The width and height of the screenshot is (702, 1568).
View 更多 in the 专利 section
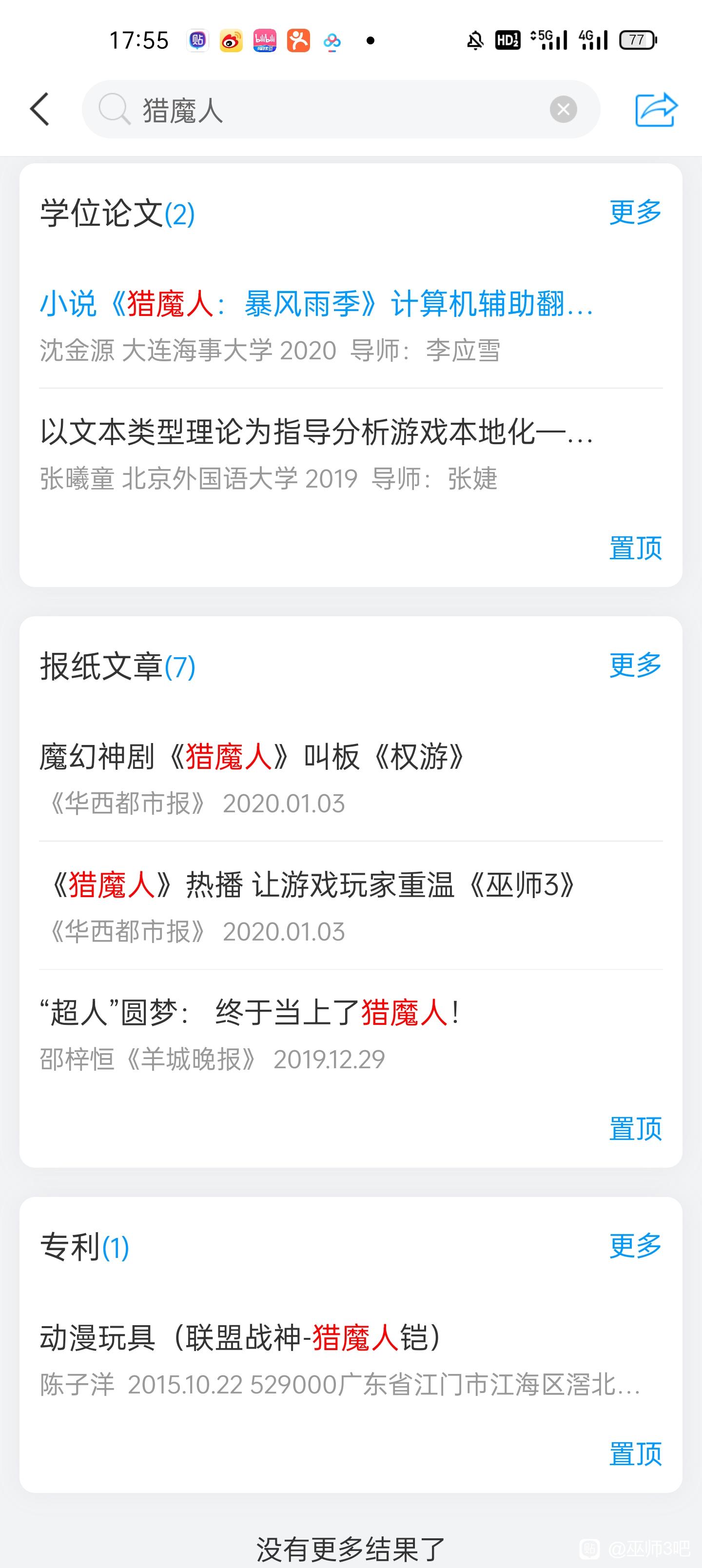click(x=635, y=1245)
